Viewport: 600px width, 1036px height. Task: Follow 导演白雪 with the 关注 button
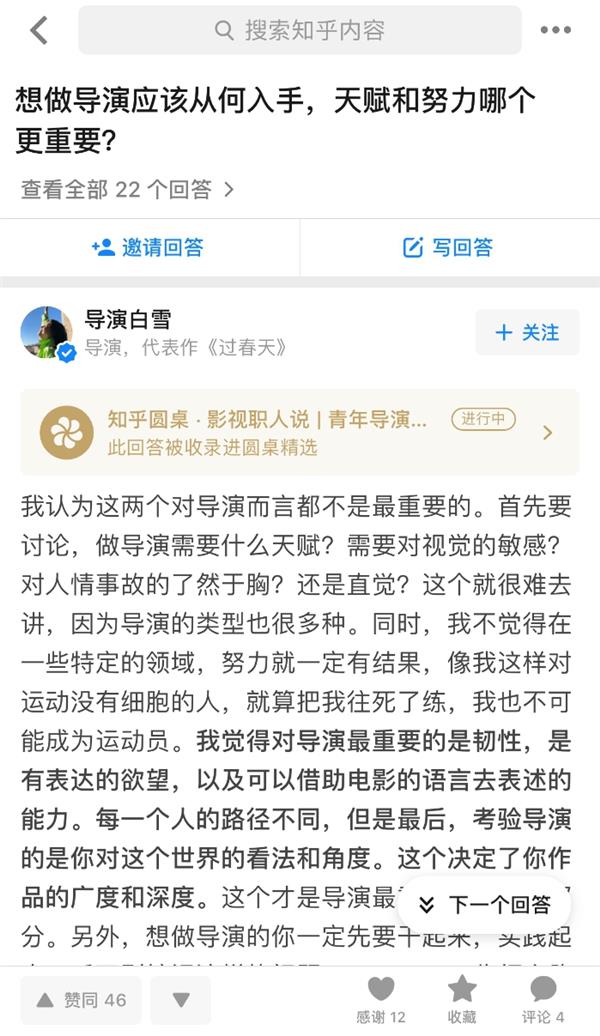[527, 333]
